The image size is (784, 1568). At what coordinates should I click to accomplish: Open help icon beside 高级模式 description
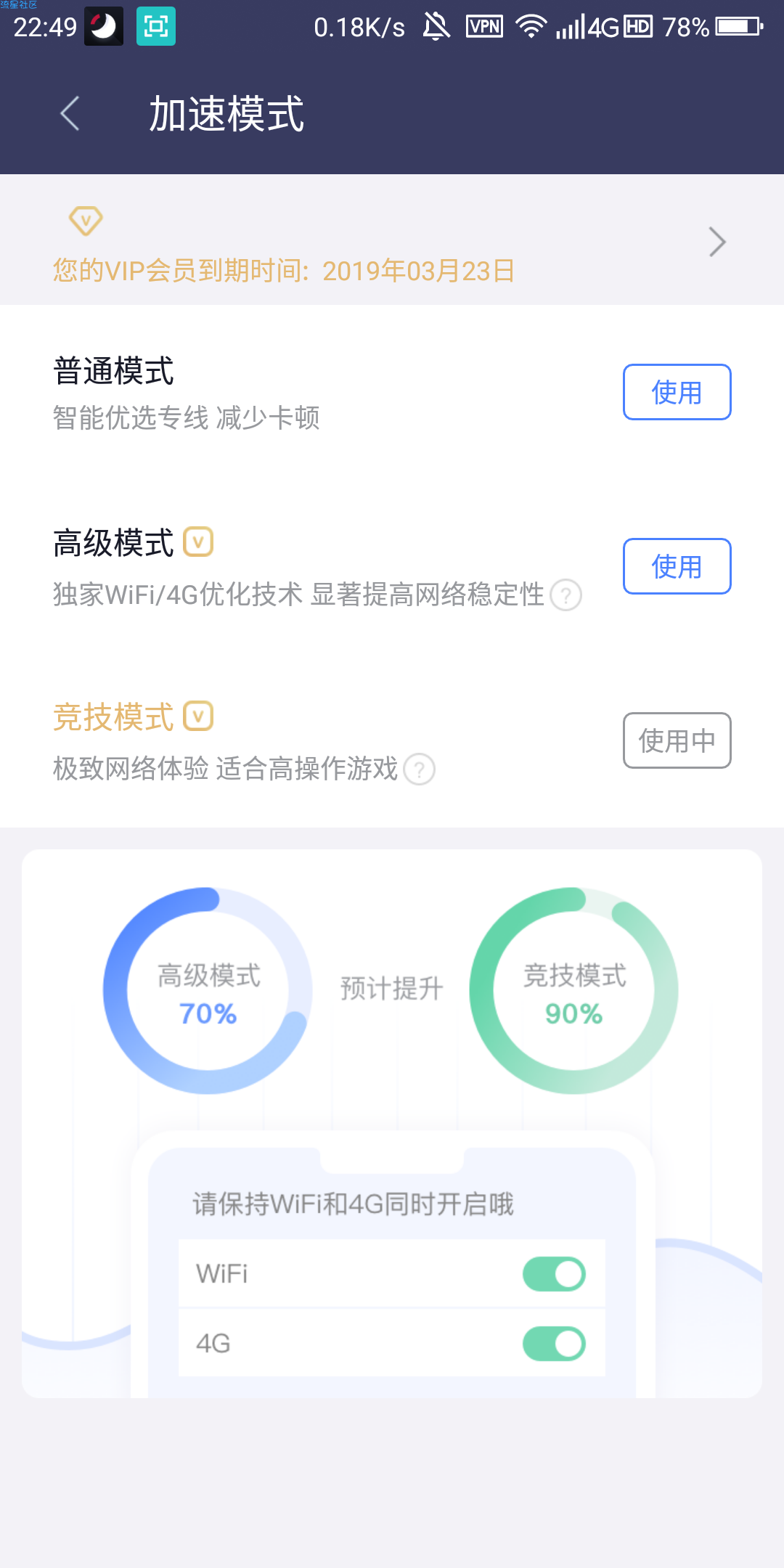tap(565, 595)
